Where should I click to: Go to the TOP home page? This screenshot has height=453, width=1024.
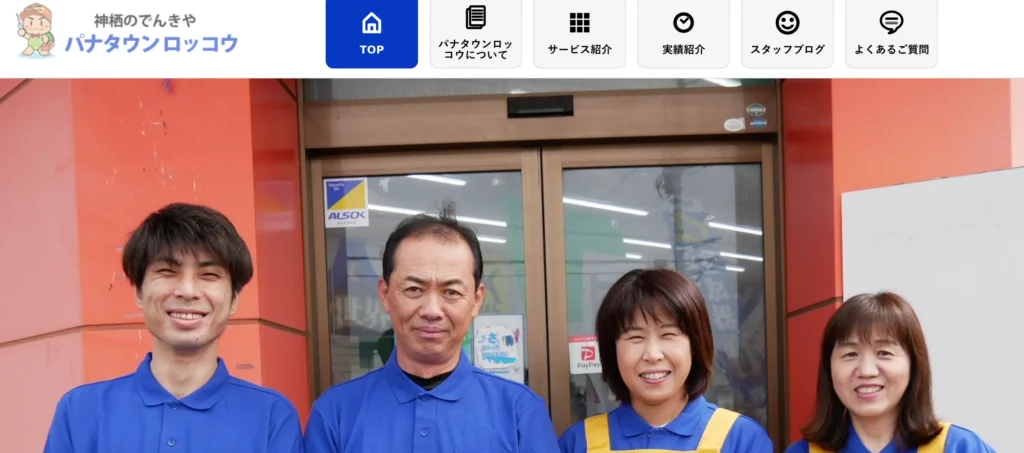(371, 33)
